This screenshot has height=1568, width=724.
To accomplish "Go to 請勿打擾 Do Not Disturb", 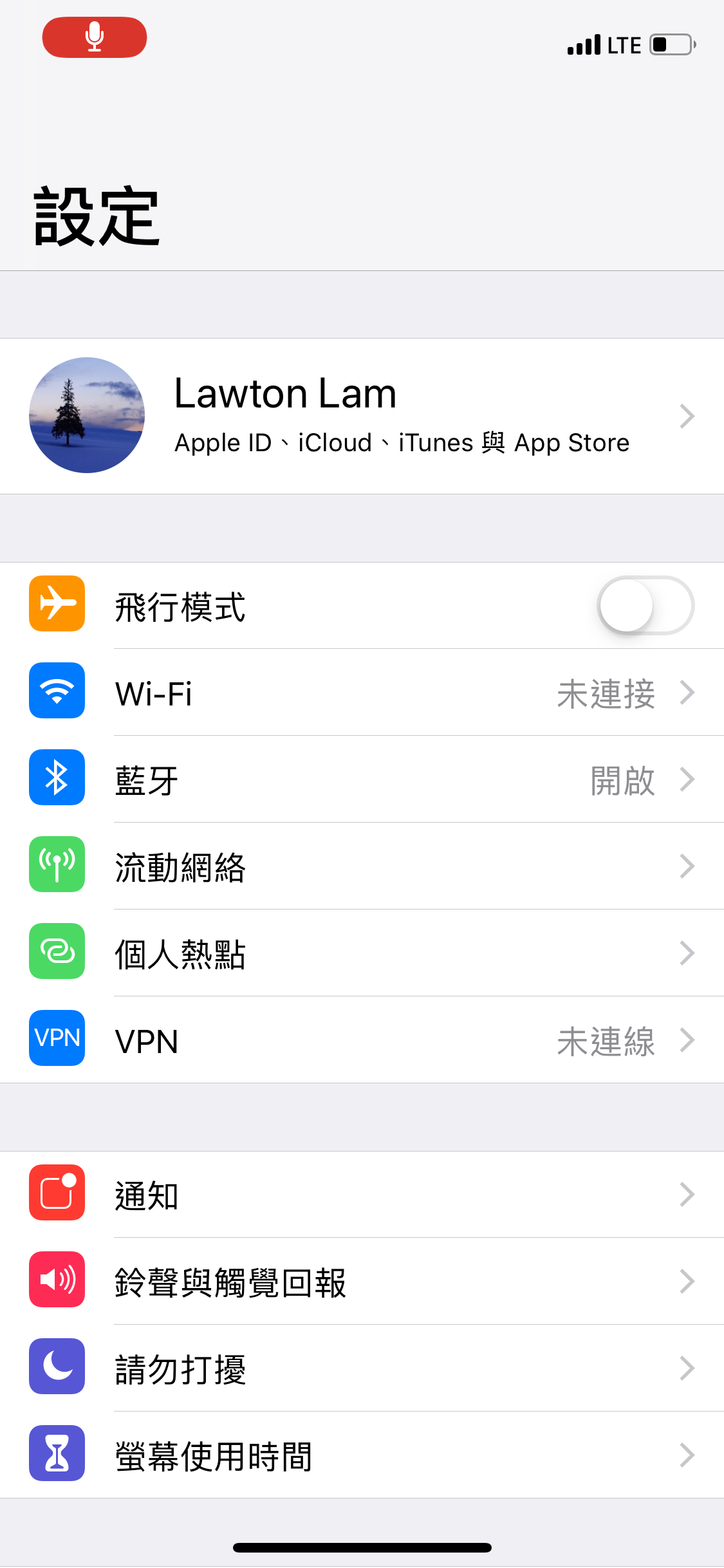I will tap(362, 1369).
